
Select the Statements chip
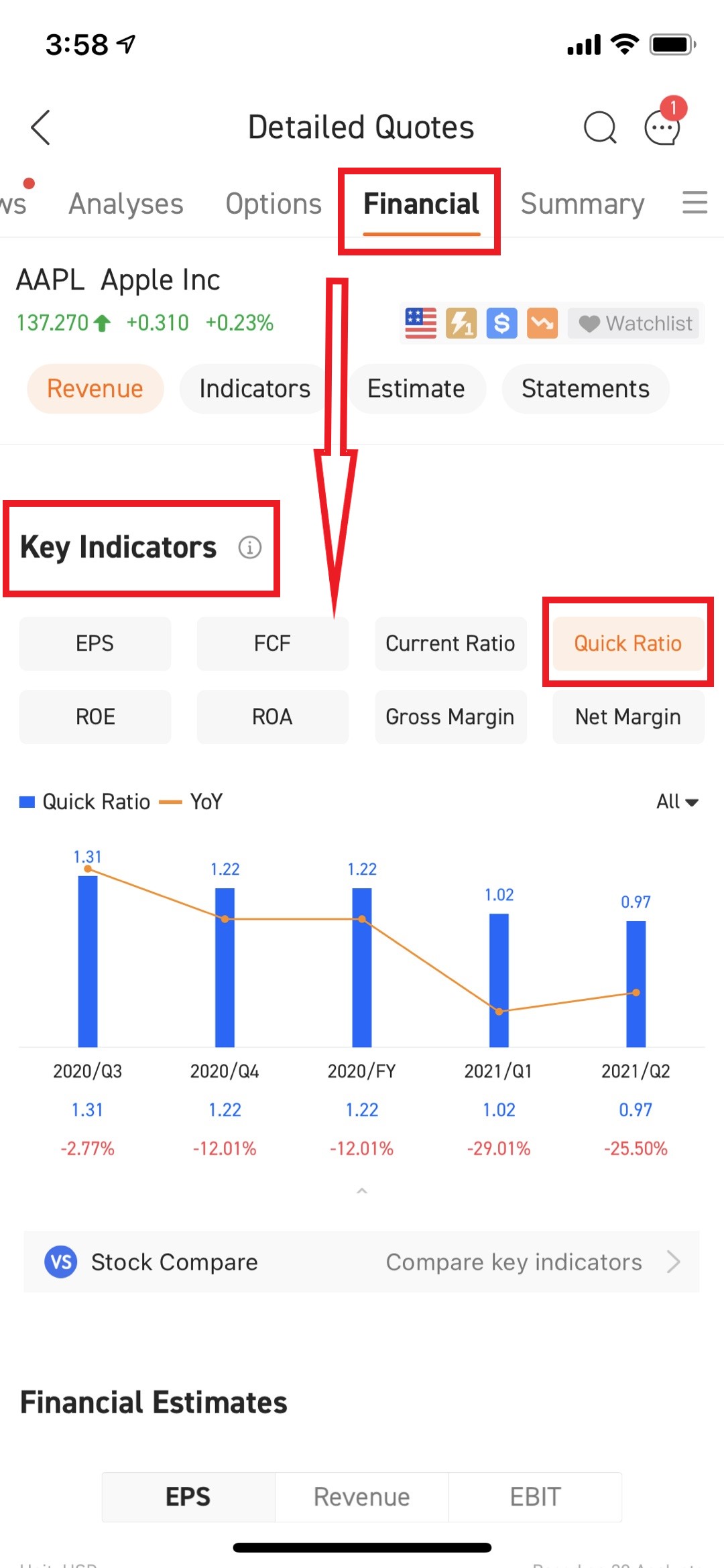pos(586,389)
